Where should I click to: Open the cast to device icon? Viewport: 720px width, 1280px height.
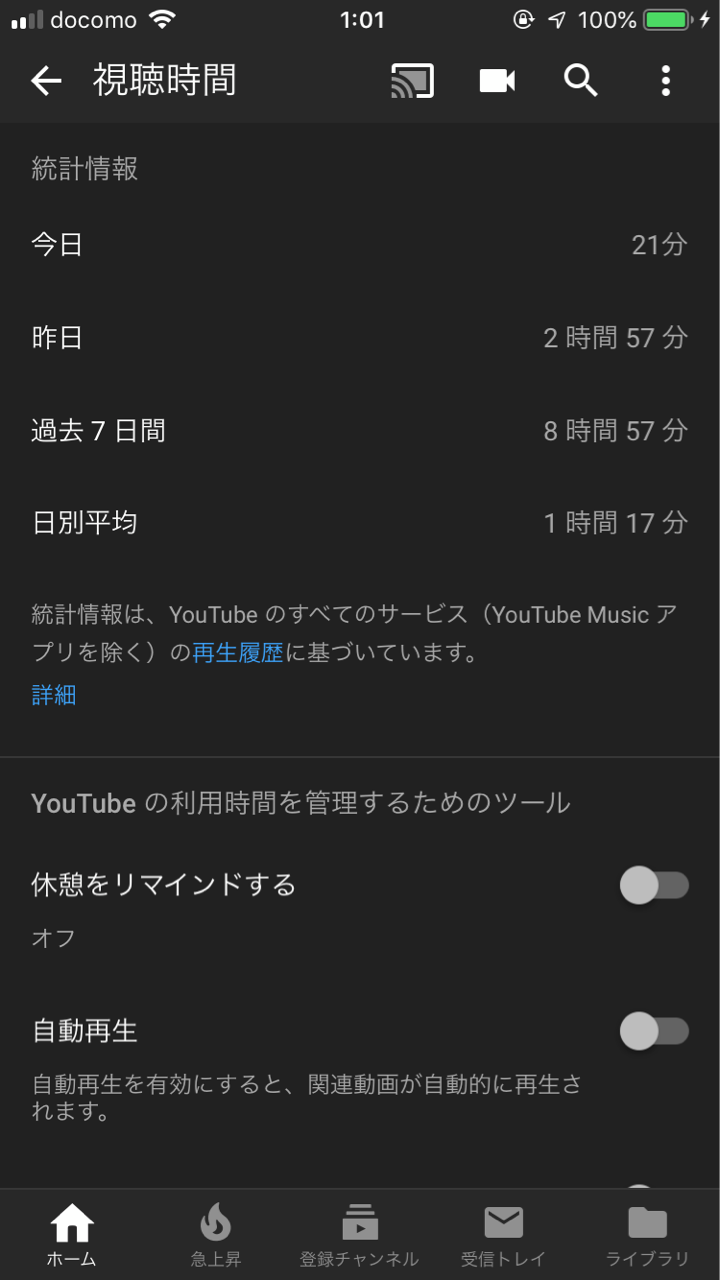point(412,81)
